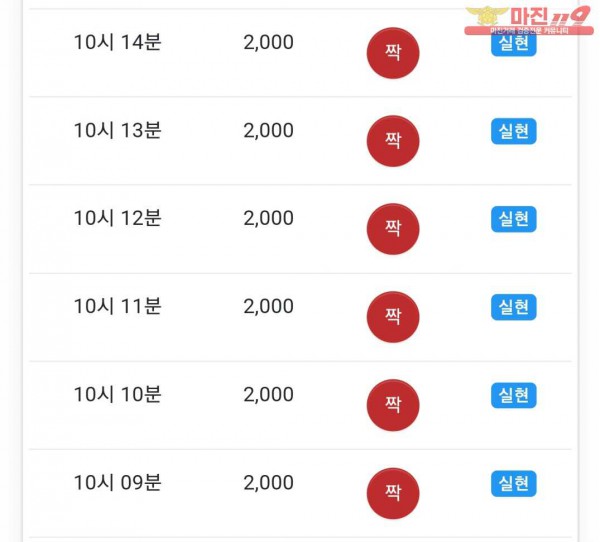
Task: Tap the 실현 badge in the 10시 11분 row
Action: coord(513,308)
